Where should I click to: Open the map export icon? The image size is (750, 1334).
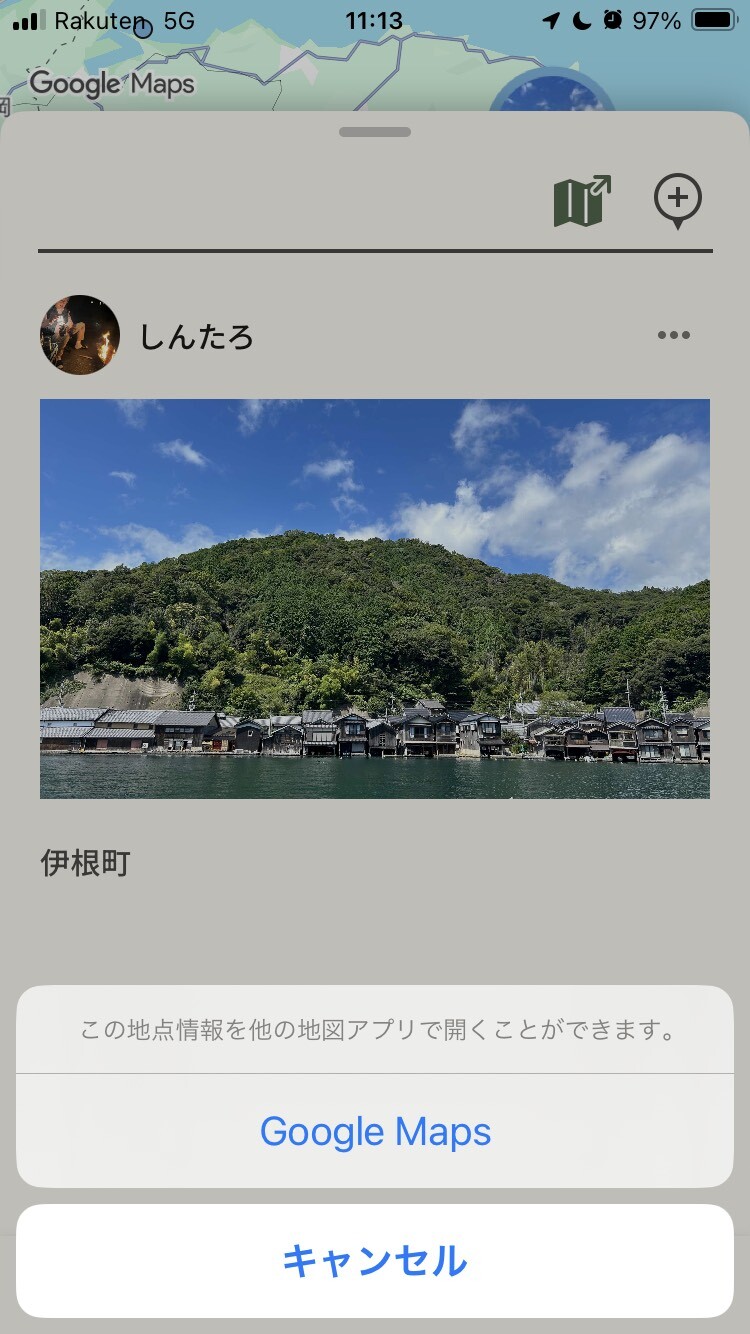pyautogui.click(x=582, y=200)
